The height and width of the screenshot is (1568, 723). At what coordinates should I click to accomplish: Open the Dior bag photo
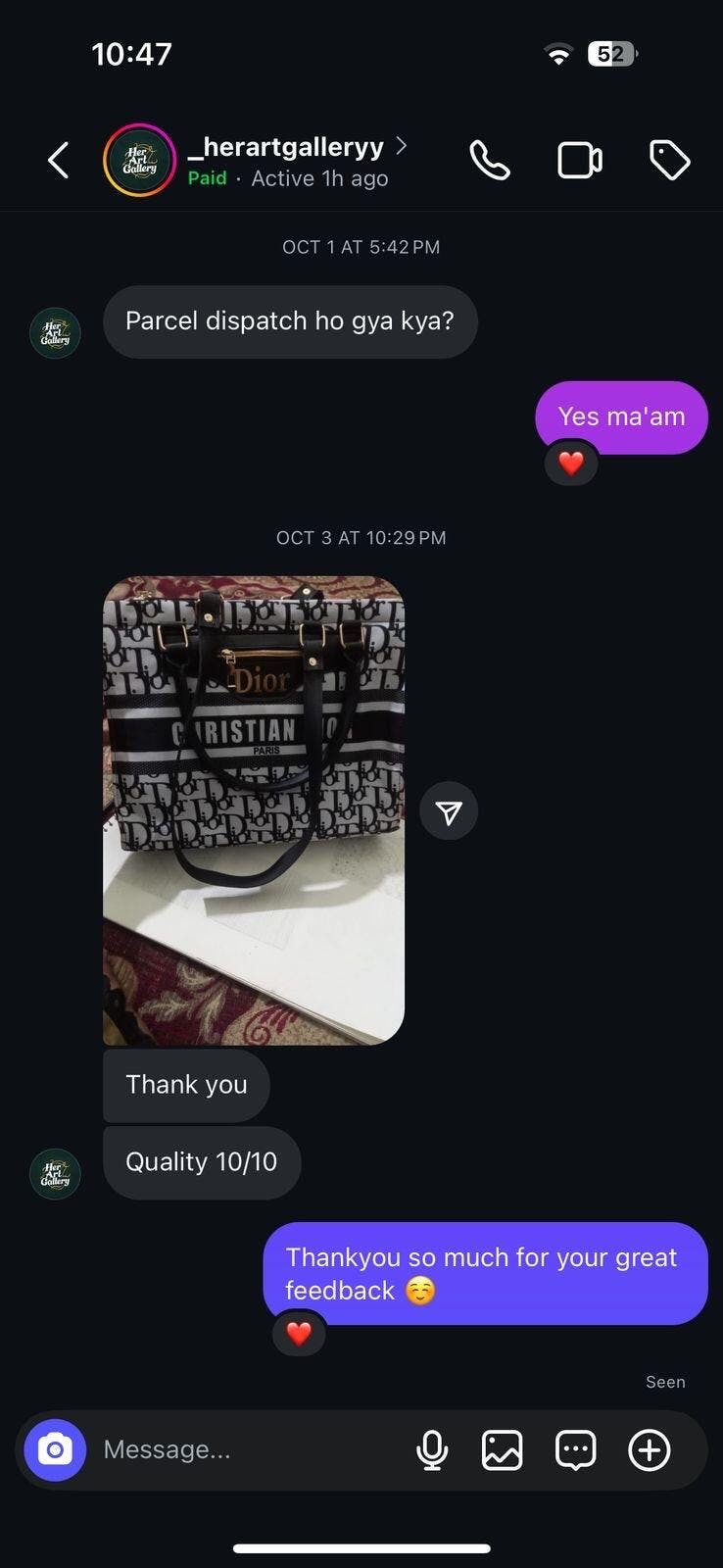click(254, 810)
